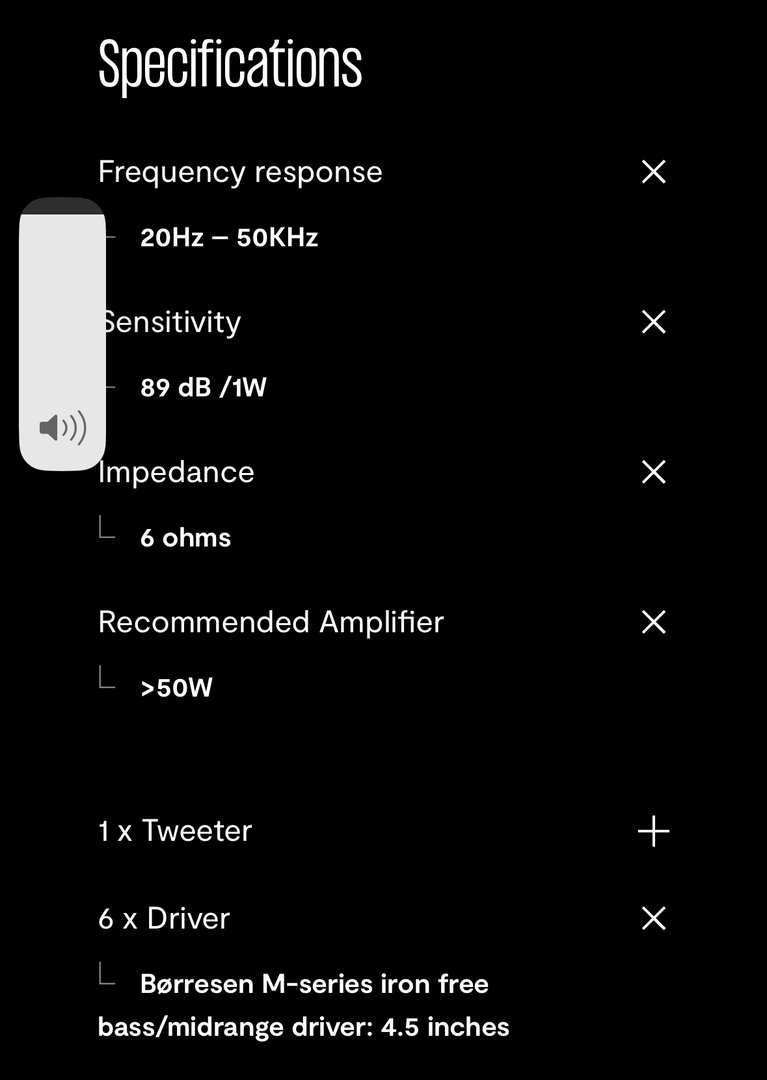The image size is (767, 1080).
Task: Collapse the 6 x Driver section
Action: [653, 918]
